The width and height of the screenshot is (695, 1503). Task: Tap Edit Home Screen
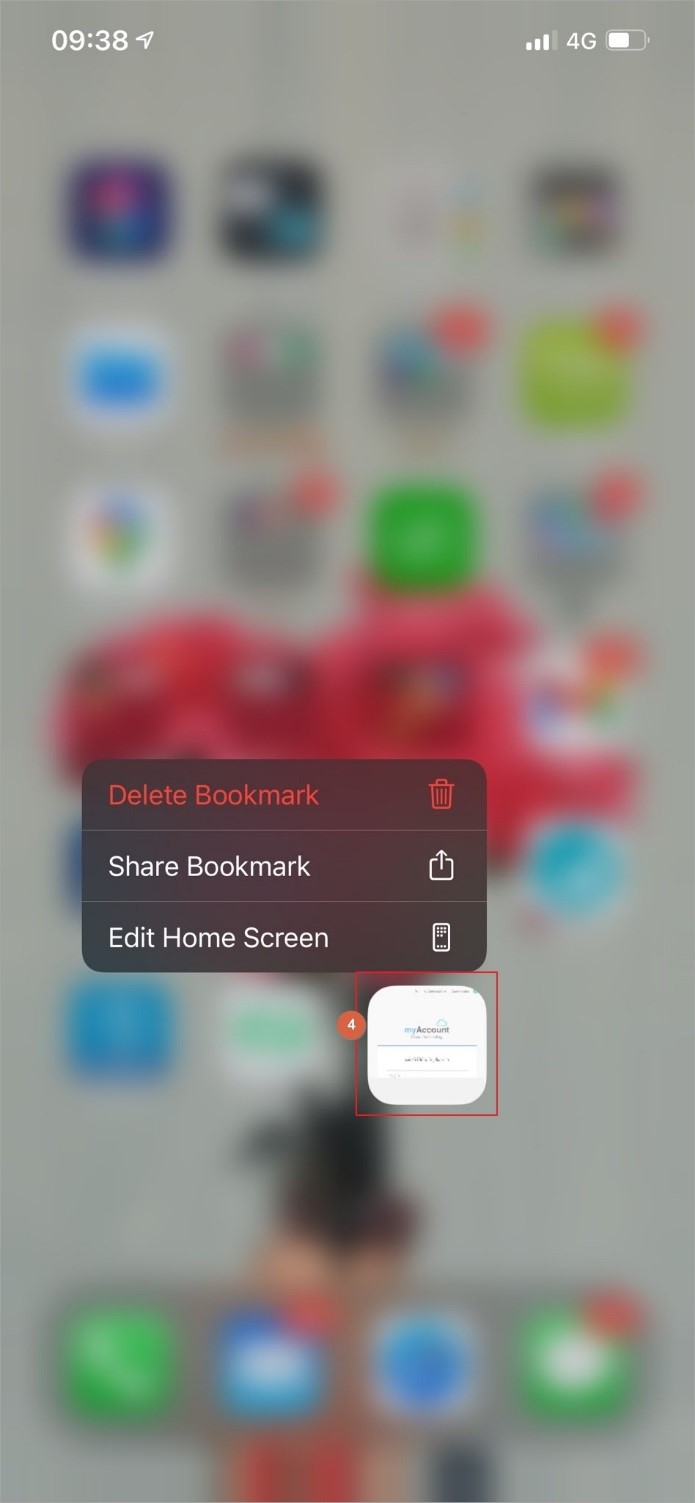pos(283,937)
